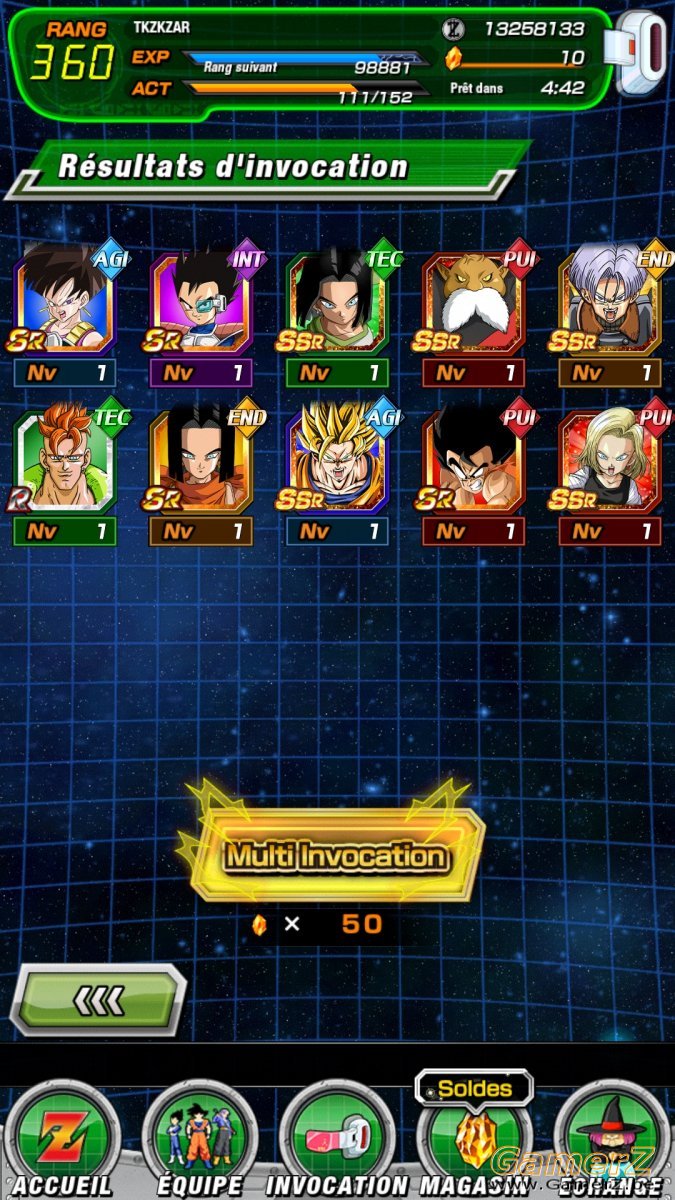Screen dimensions: 675x1200
Task: View the SR AGI character card
Action: [x=65, y=313]
